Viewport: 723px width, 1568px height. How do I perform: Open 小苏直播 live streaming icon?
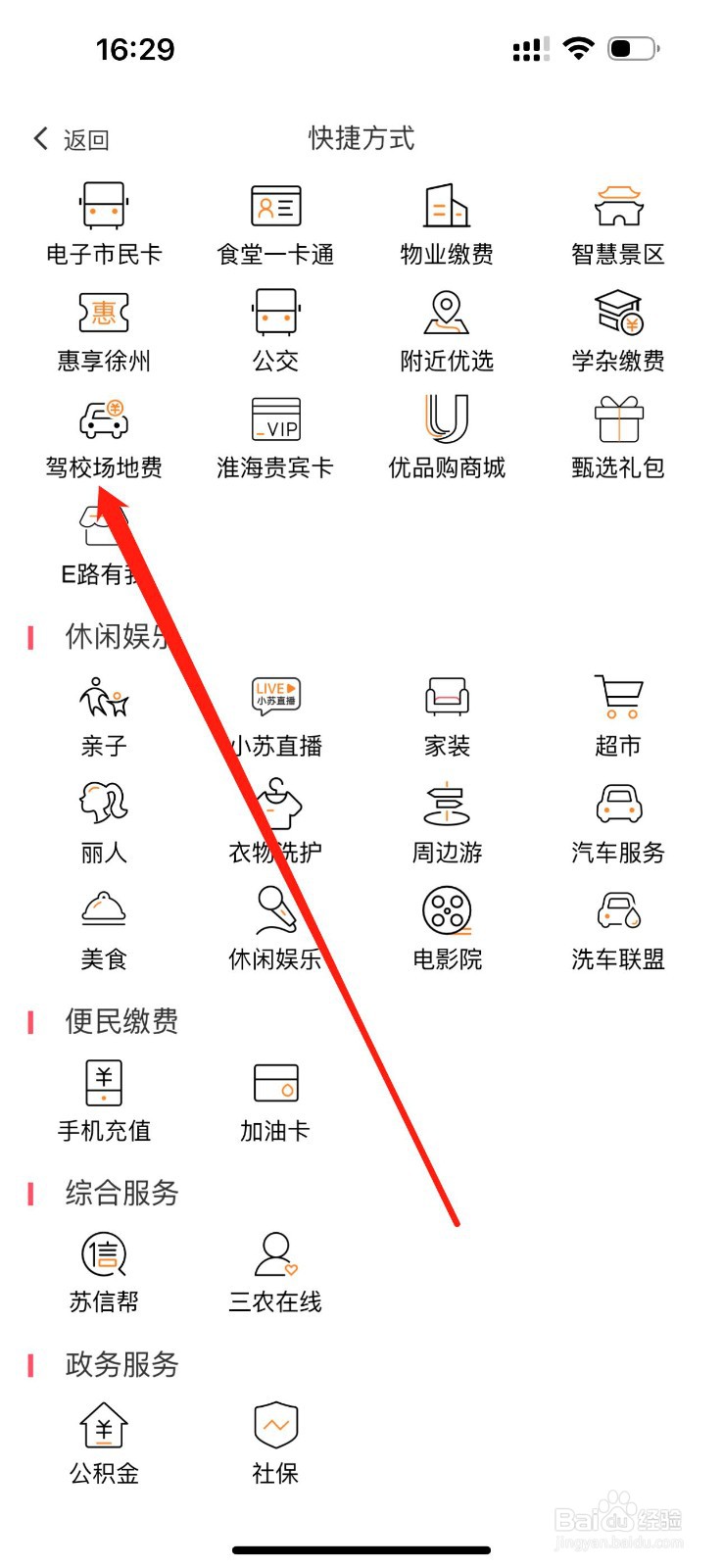(x=274, y=698)
